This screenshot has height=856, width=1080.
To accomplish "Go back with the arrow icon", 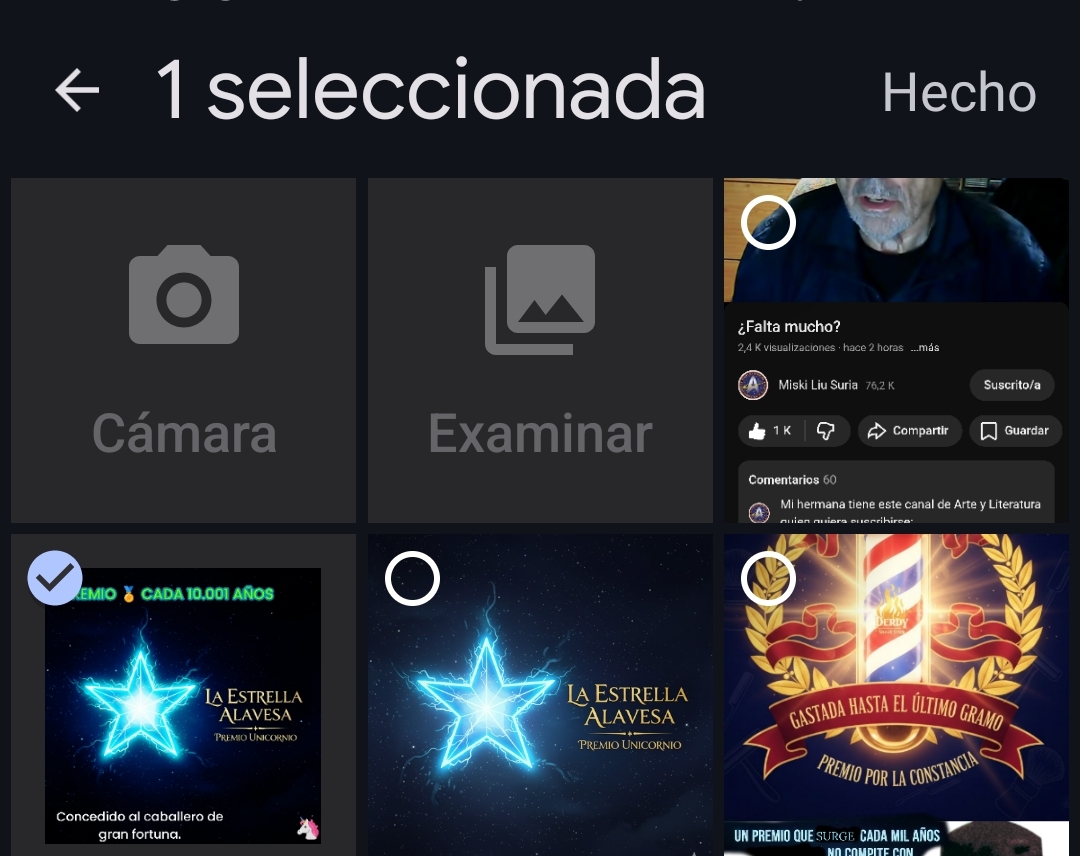I will tap(77, 91).
